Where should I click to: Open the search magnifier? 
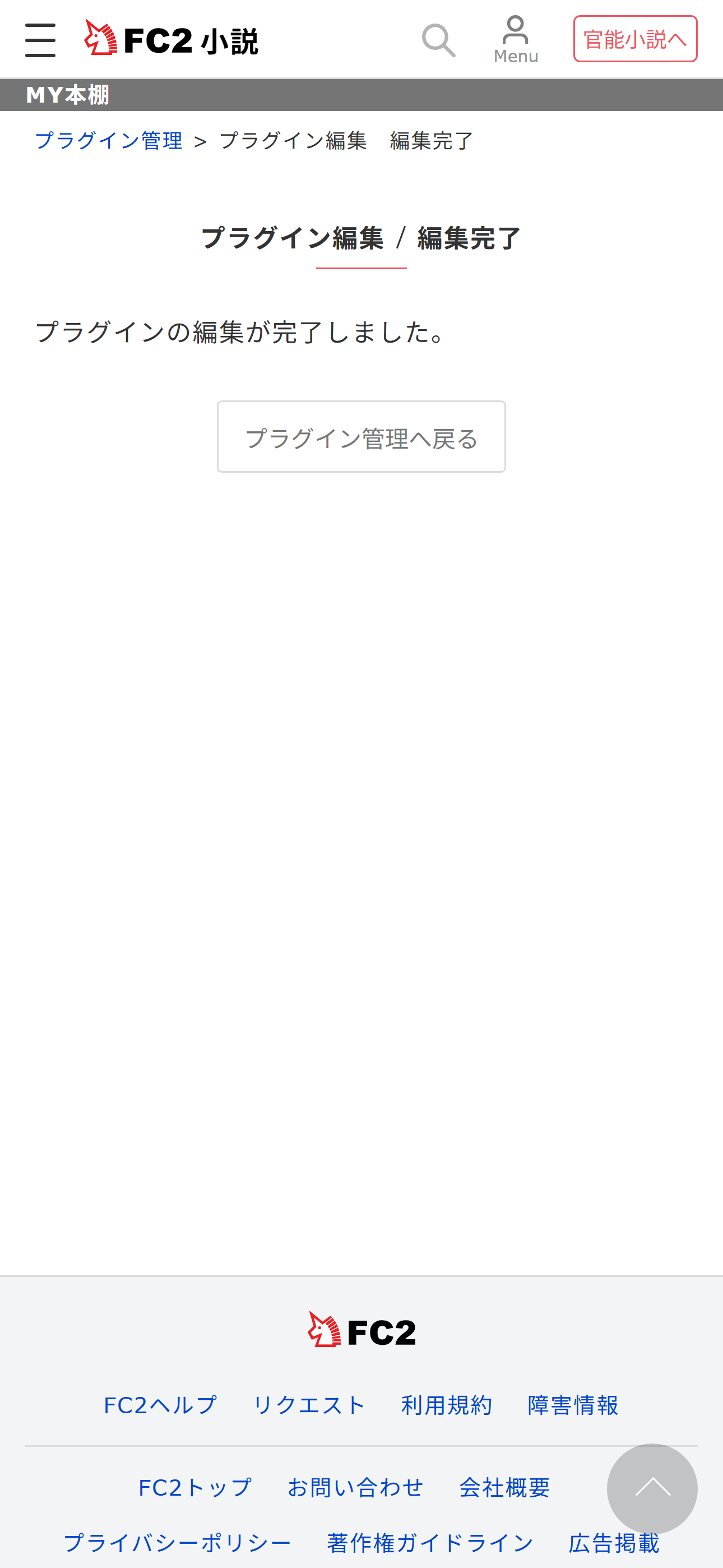click(438, 40)
